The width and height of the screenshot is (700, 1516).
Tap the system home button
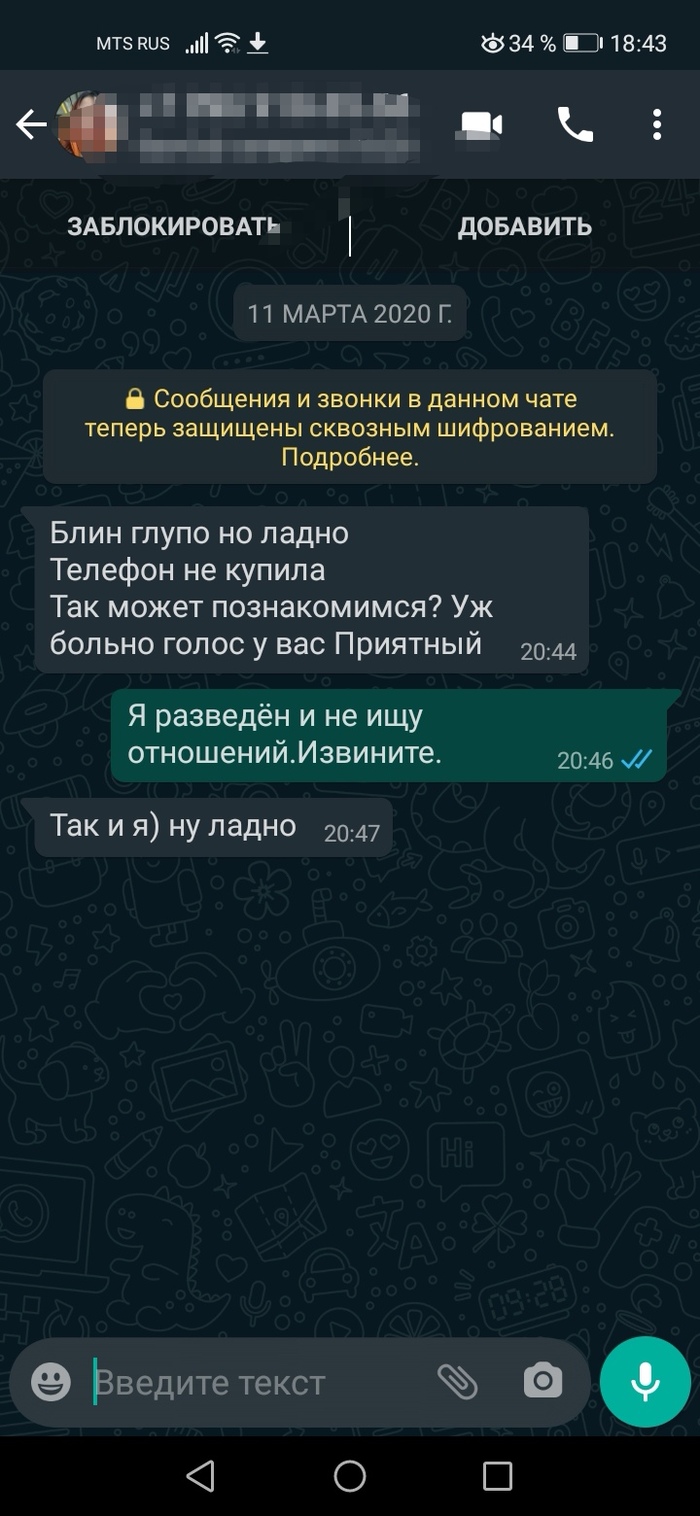pyautogui.click(x=350, y=1475)
